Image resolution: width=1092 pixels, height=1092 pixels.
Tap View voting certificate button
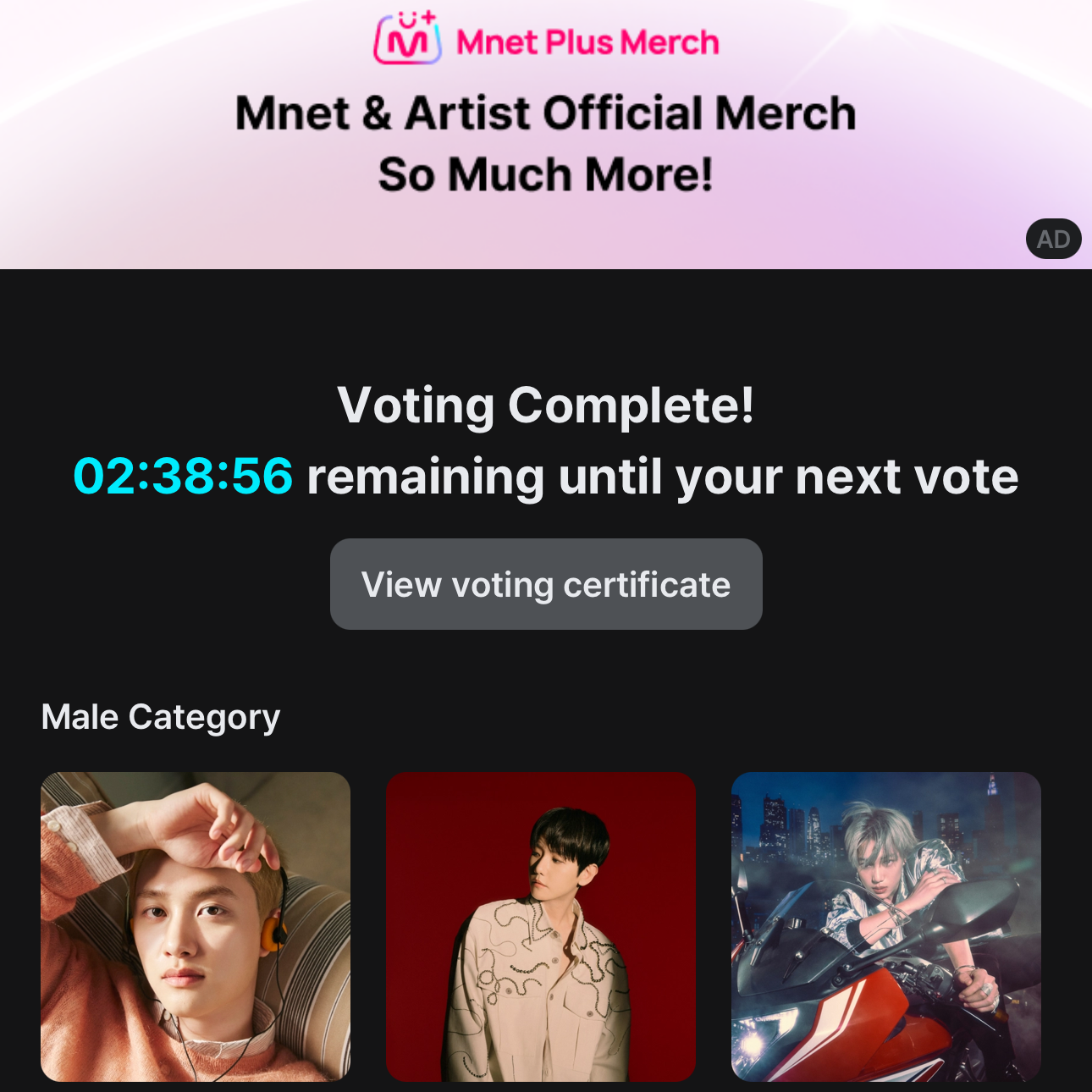pyautogui.click(x=546, y=584)
